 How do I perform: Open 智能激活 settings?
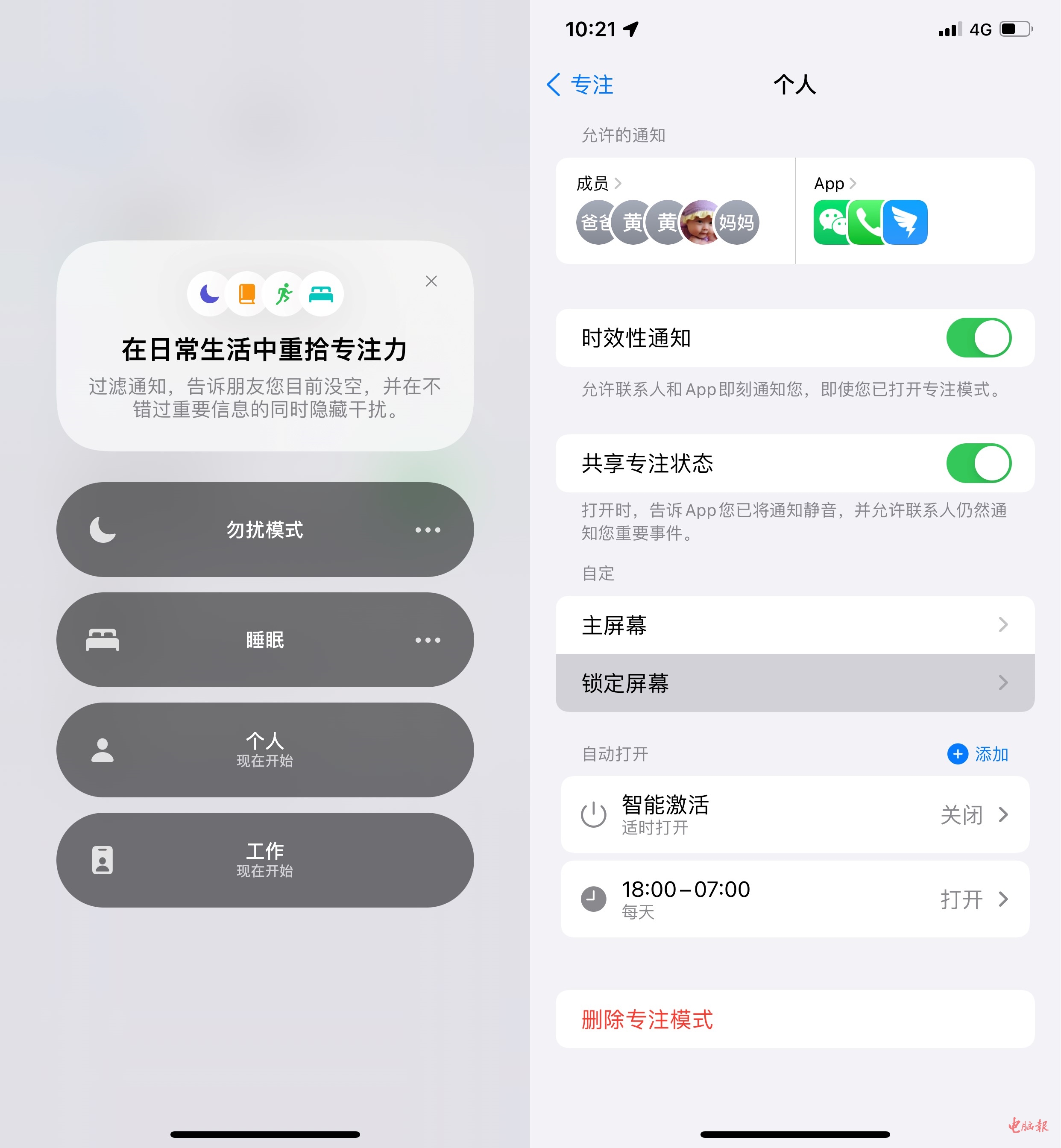coord(794,814)
